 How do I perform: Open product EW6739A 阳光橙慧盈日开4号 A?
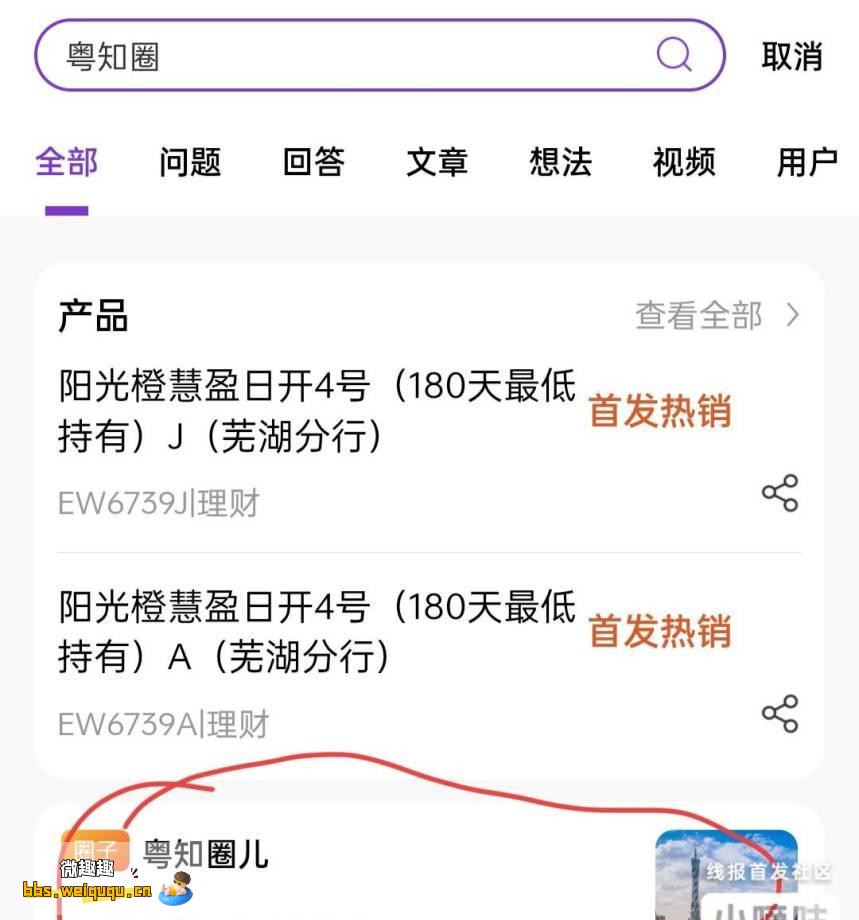point(316,631)
